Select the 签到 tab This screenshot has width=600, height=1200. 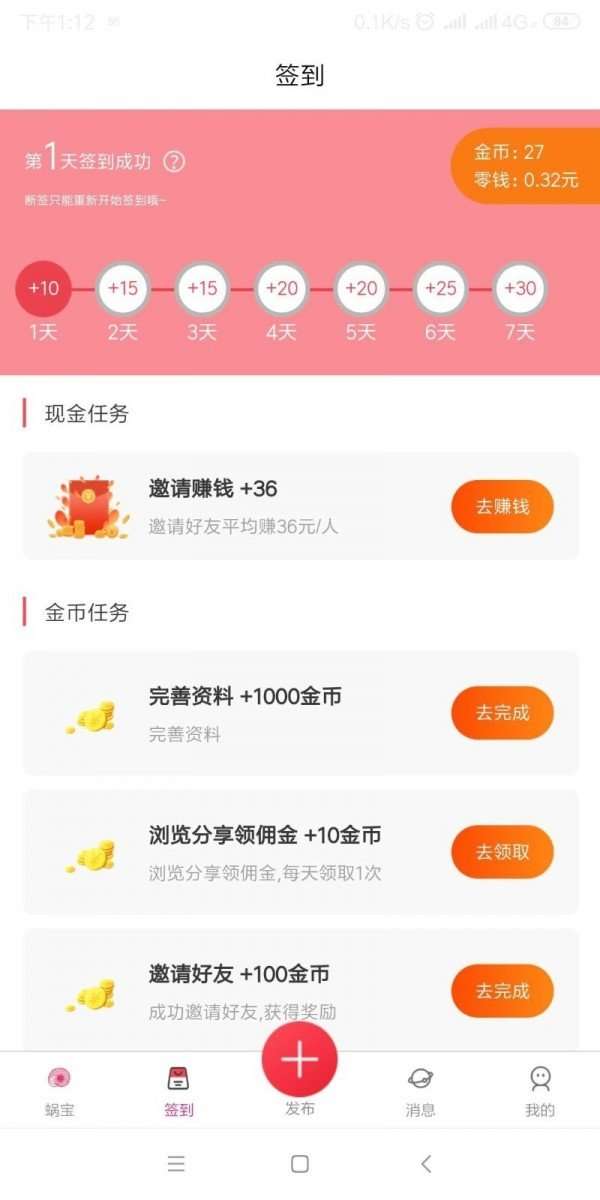tap(179, 1091)
